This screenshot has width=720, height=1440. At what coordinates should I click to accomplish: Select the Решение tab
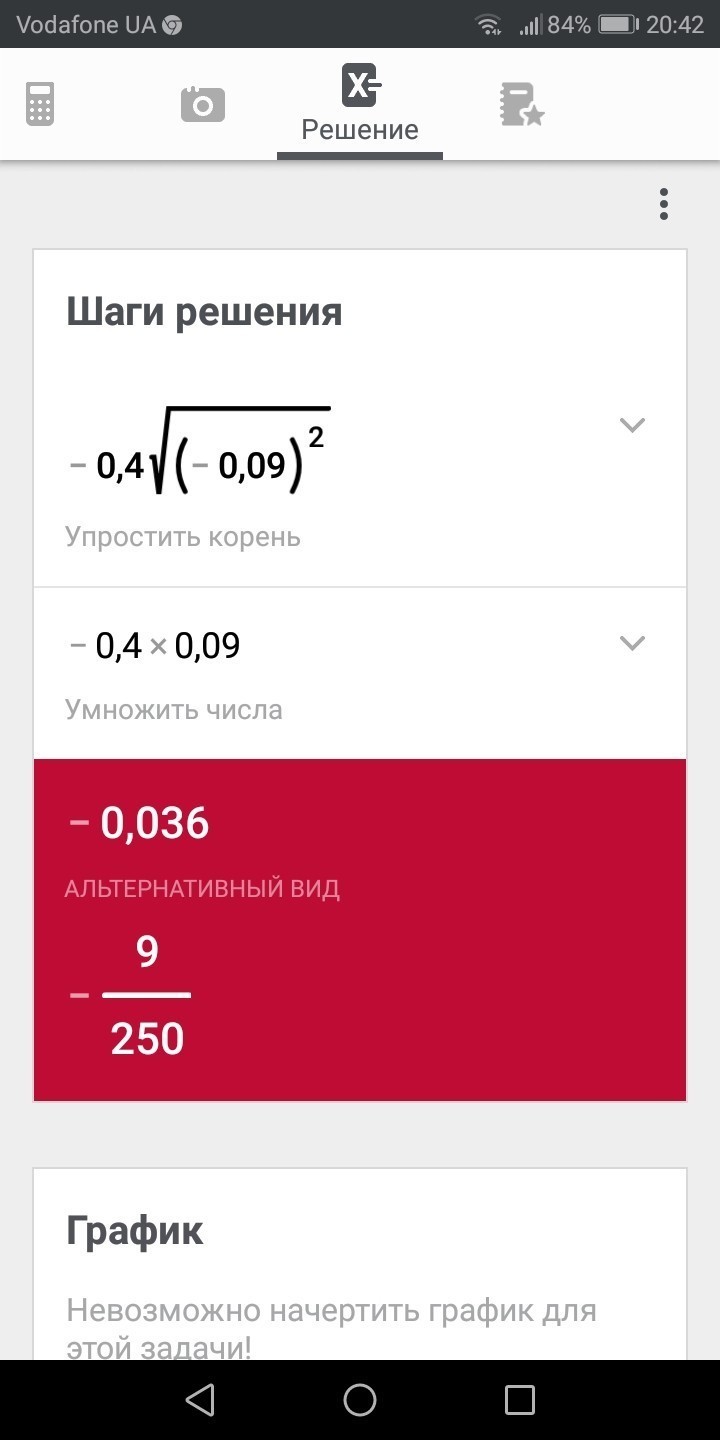tap(360, 104)
